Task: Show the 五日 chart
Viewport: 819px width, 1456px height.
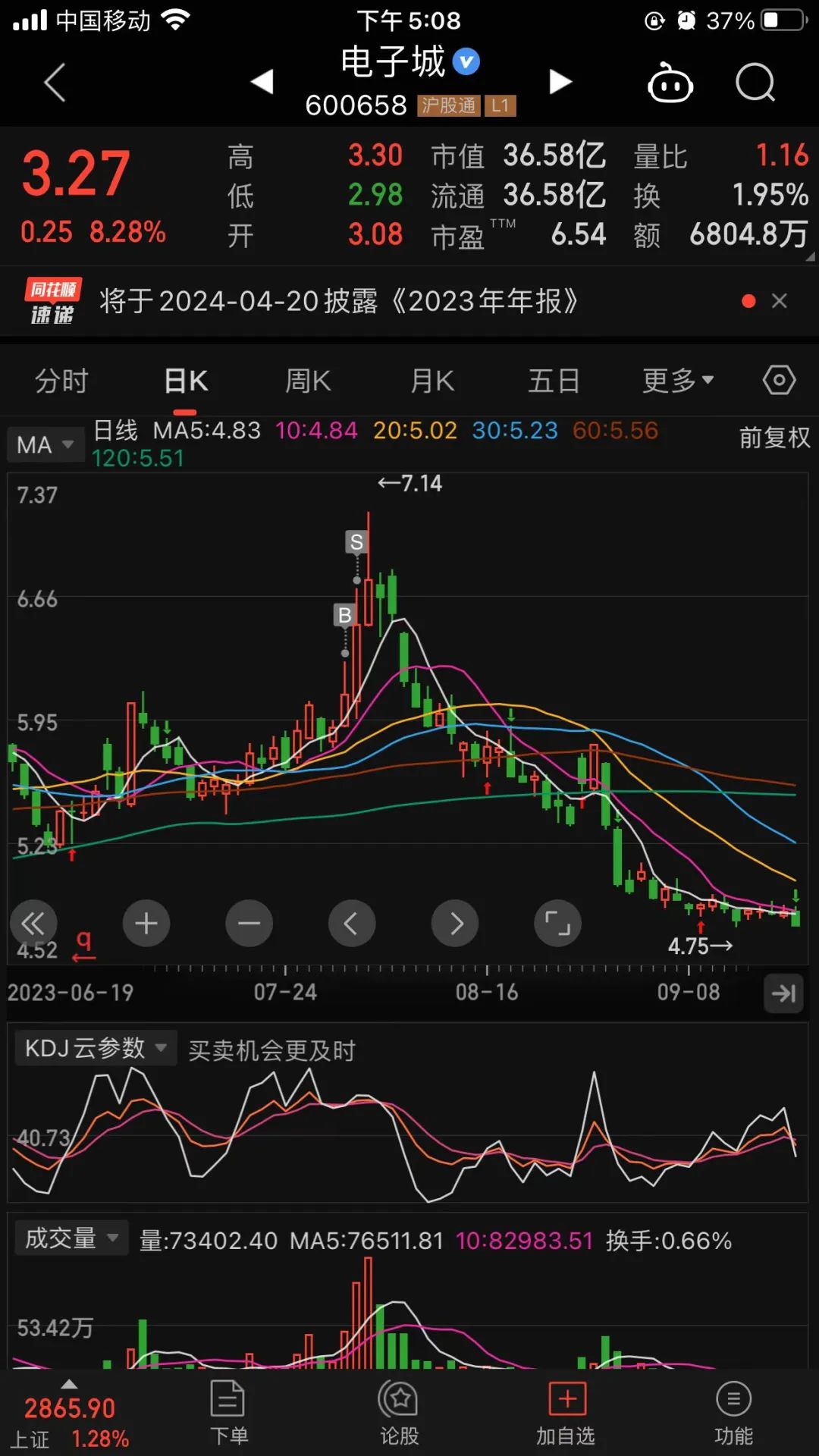Action: [554, 381]
